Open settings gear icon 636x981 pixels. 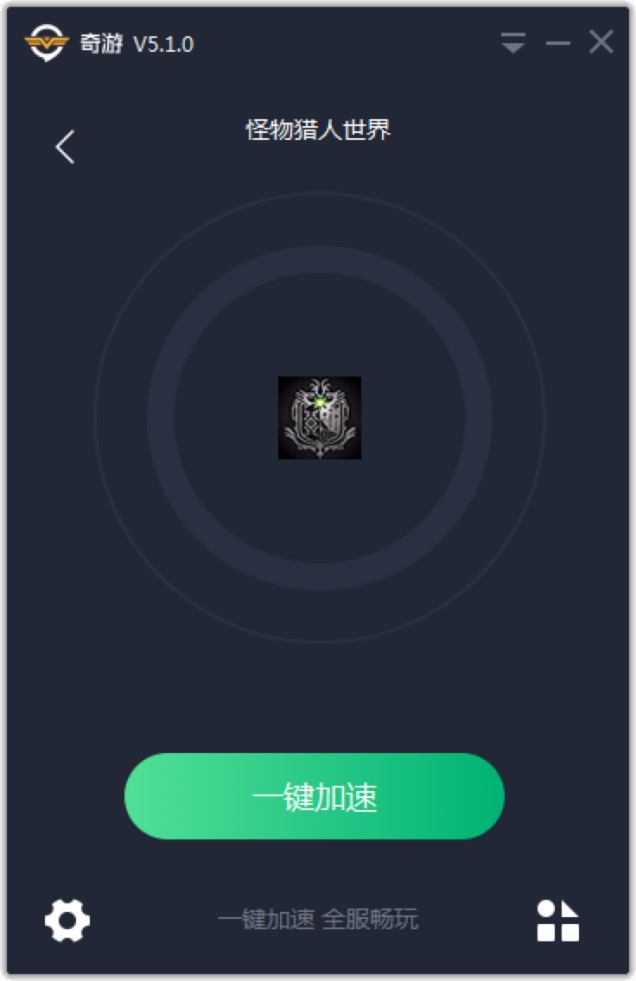[x=67, y=920]
